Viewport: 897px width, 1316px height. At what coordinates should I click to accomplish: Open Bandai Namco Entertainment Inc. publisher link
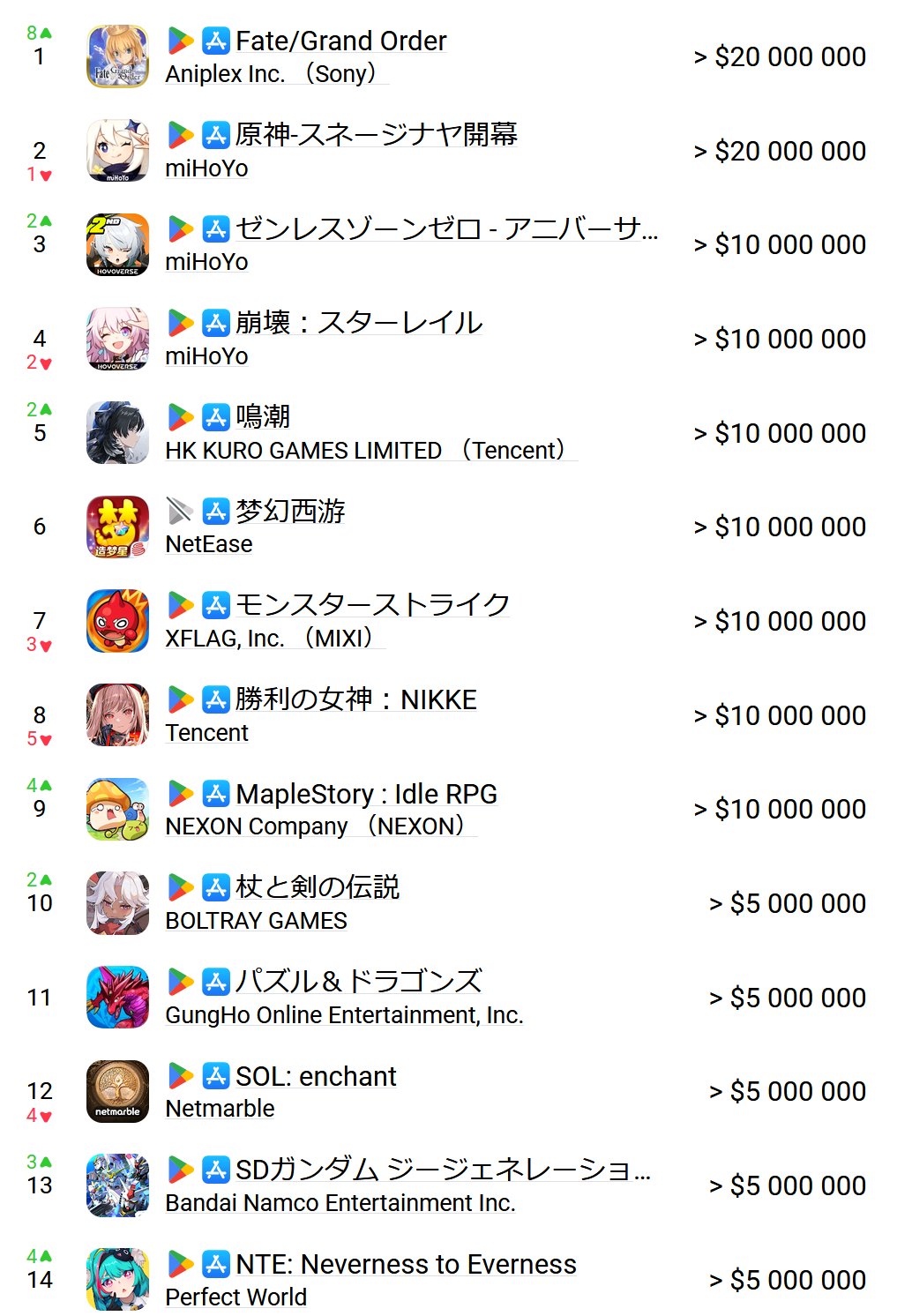pyautogui.click(x=340, y=1202)
